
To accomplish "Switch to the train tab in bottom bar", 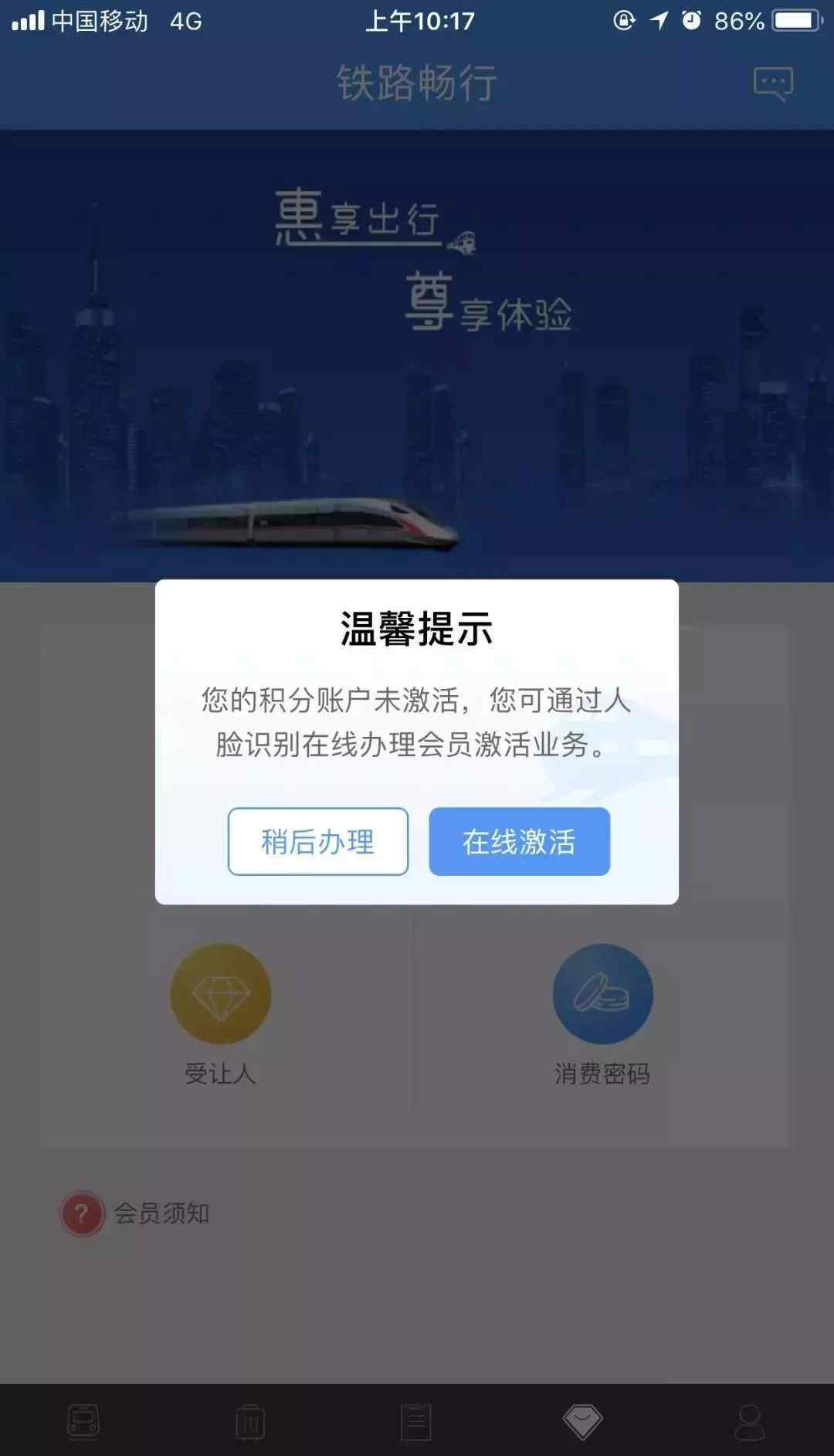I will (x=83, y=1421).
